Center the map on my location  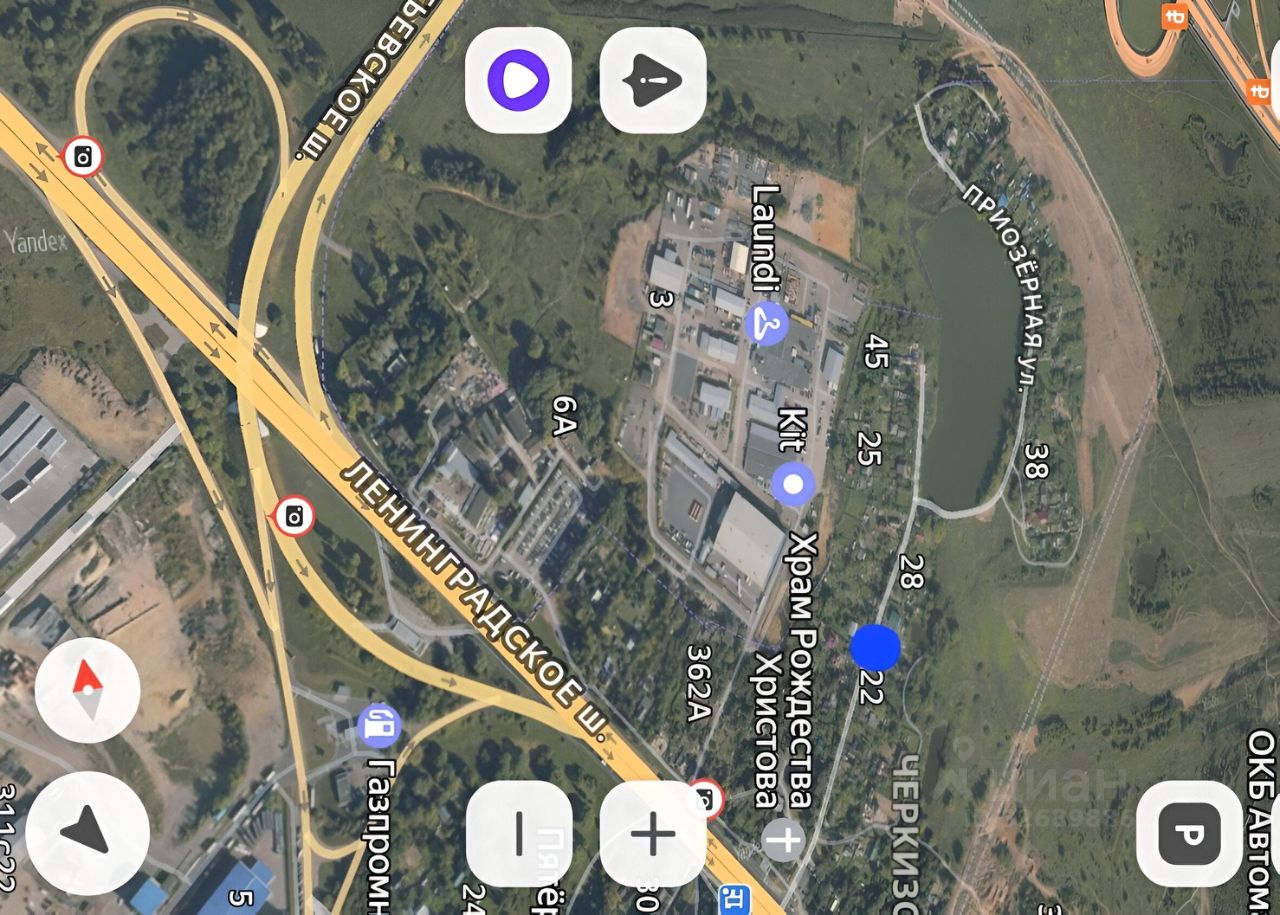point(88,832)
